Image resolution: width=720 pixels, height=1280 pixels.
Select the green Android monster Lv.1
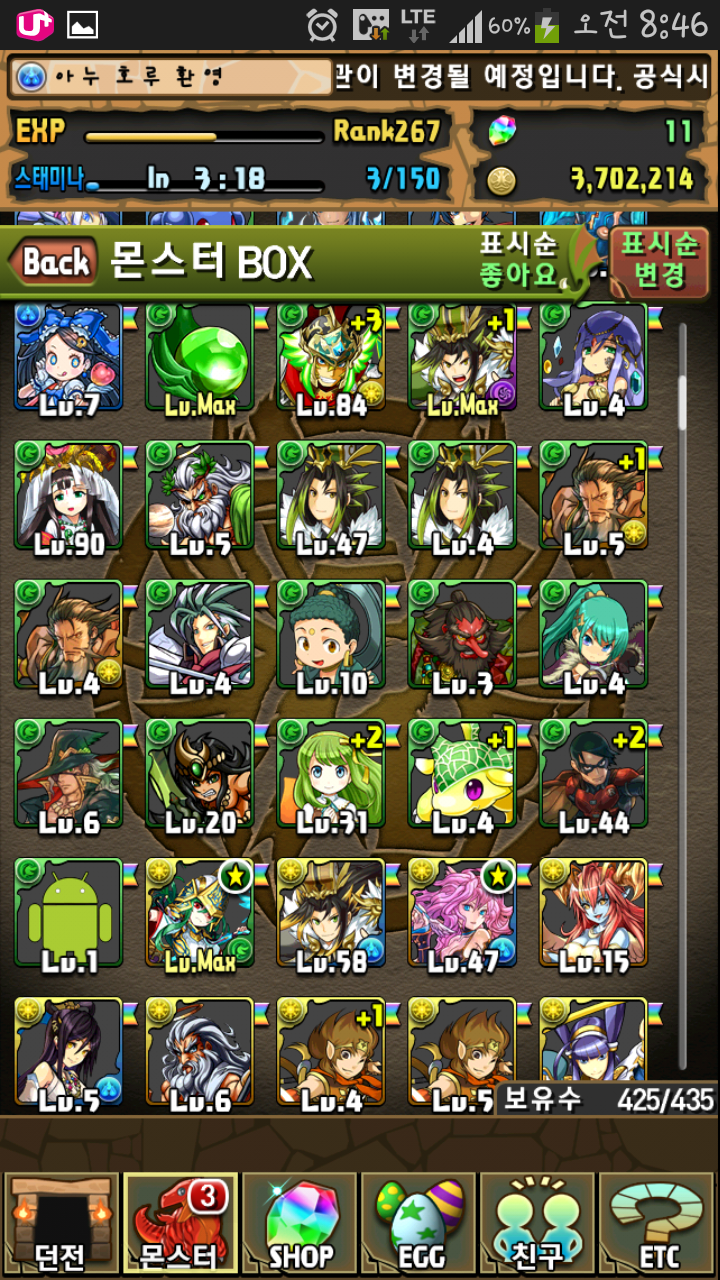click(x=68, y=914)
